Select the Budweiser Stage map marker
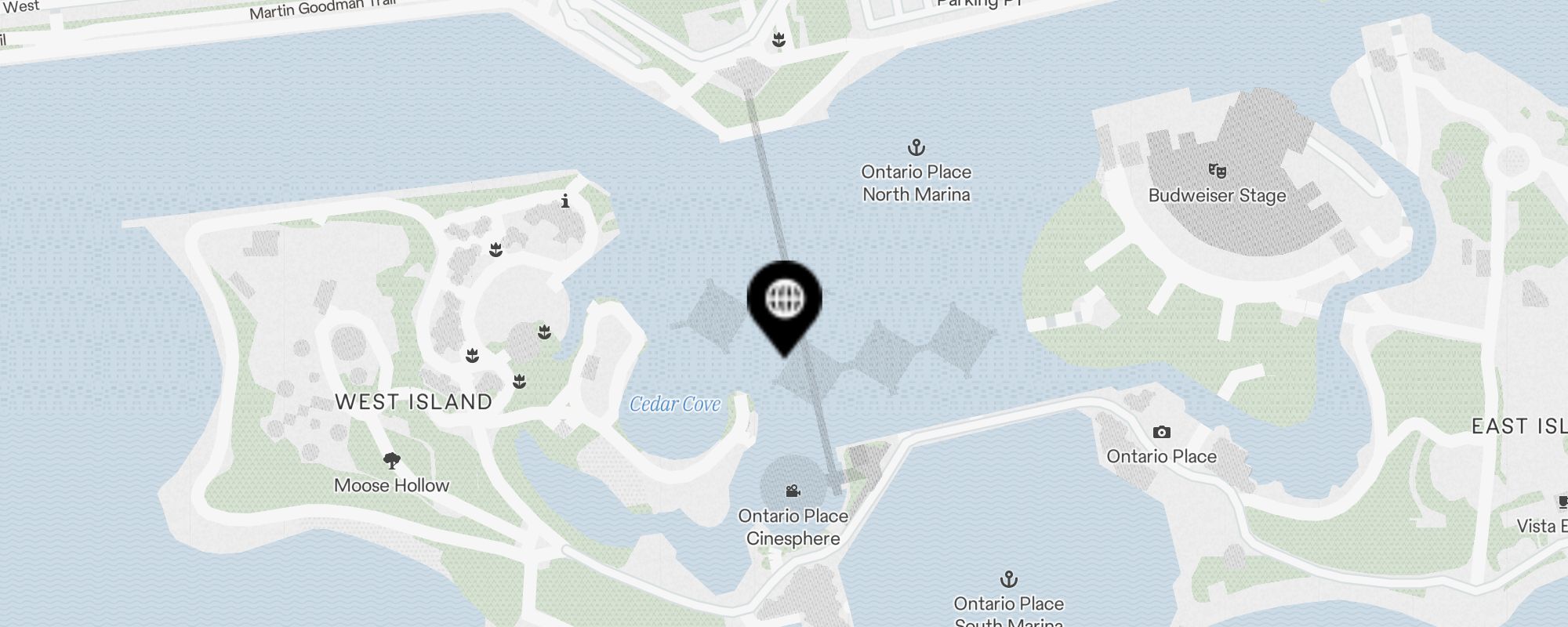 point(1217,171)
